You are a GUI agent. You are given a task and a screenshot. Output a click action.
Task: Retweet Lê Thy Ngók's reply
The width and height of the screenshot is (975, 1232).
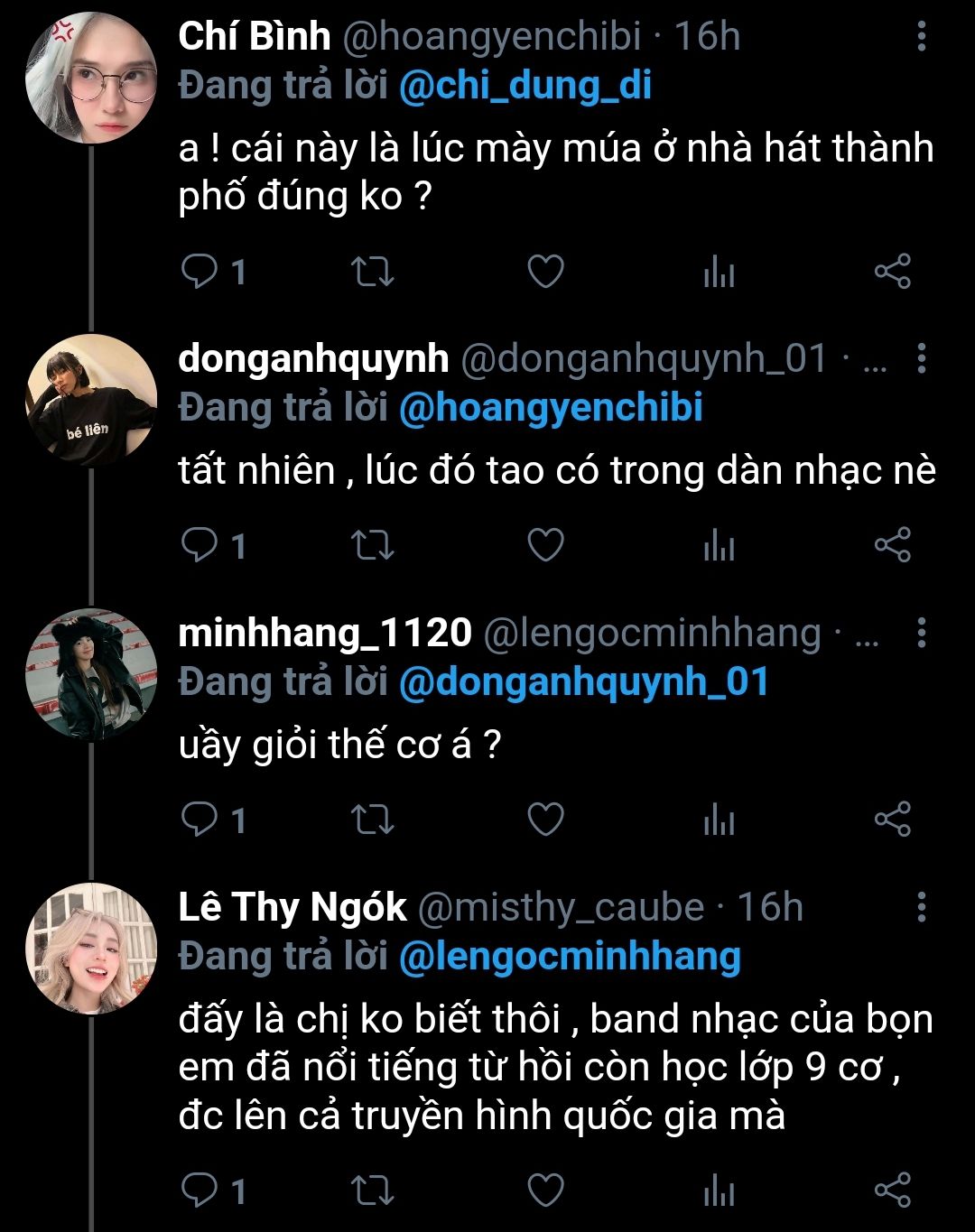[x=372, y=1190]
